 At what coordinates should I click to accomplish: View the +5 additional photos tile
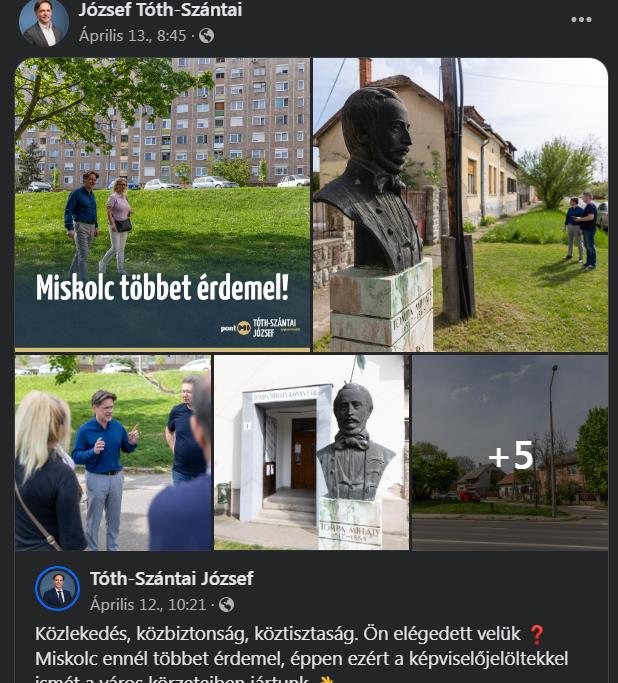coord(510,452)
